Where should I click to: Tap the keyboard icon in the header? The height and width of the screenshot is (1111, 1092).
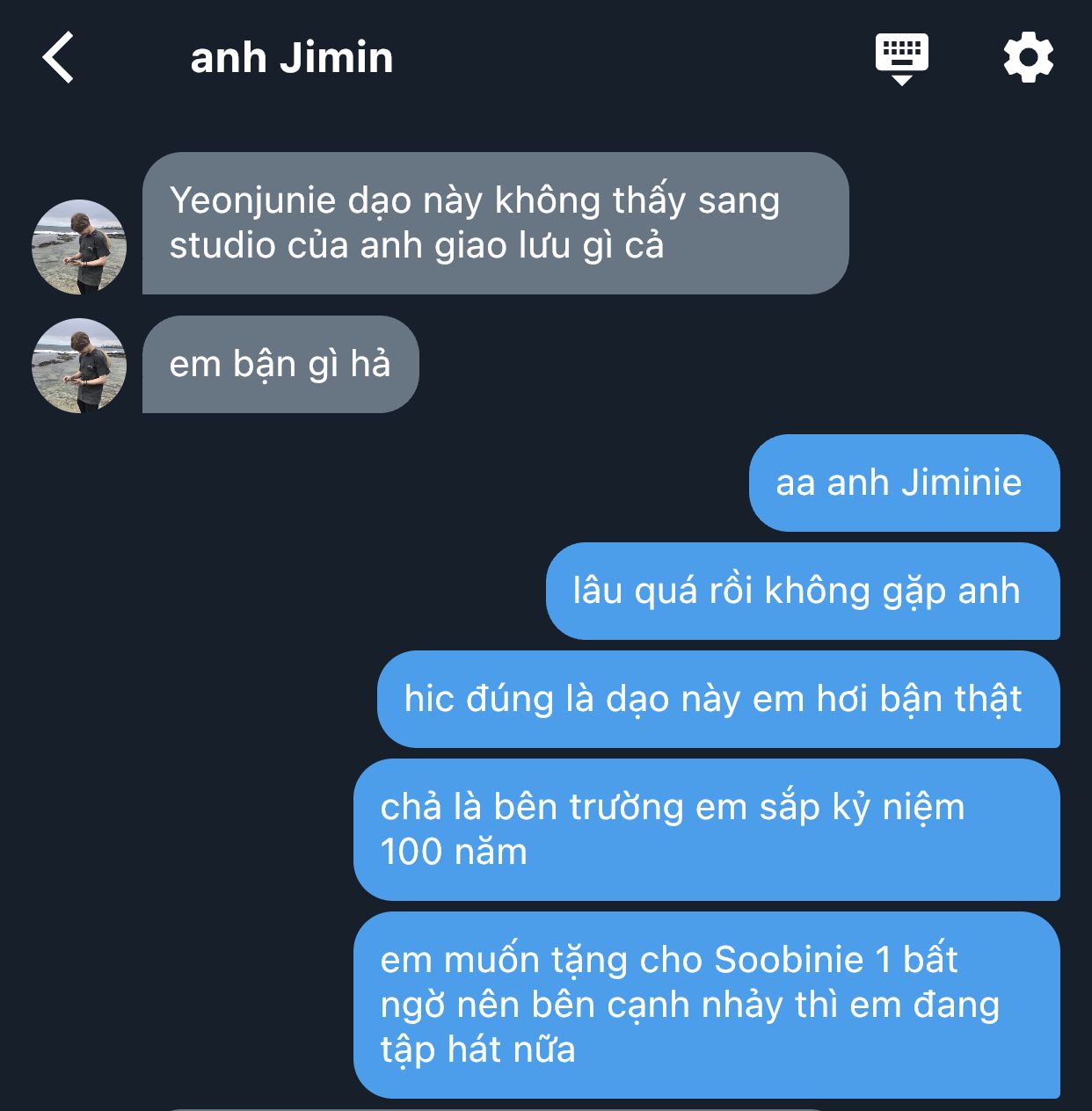(901, 57)
